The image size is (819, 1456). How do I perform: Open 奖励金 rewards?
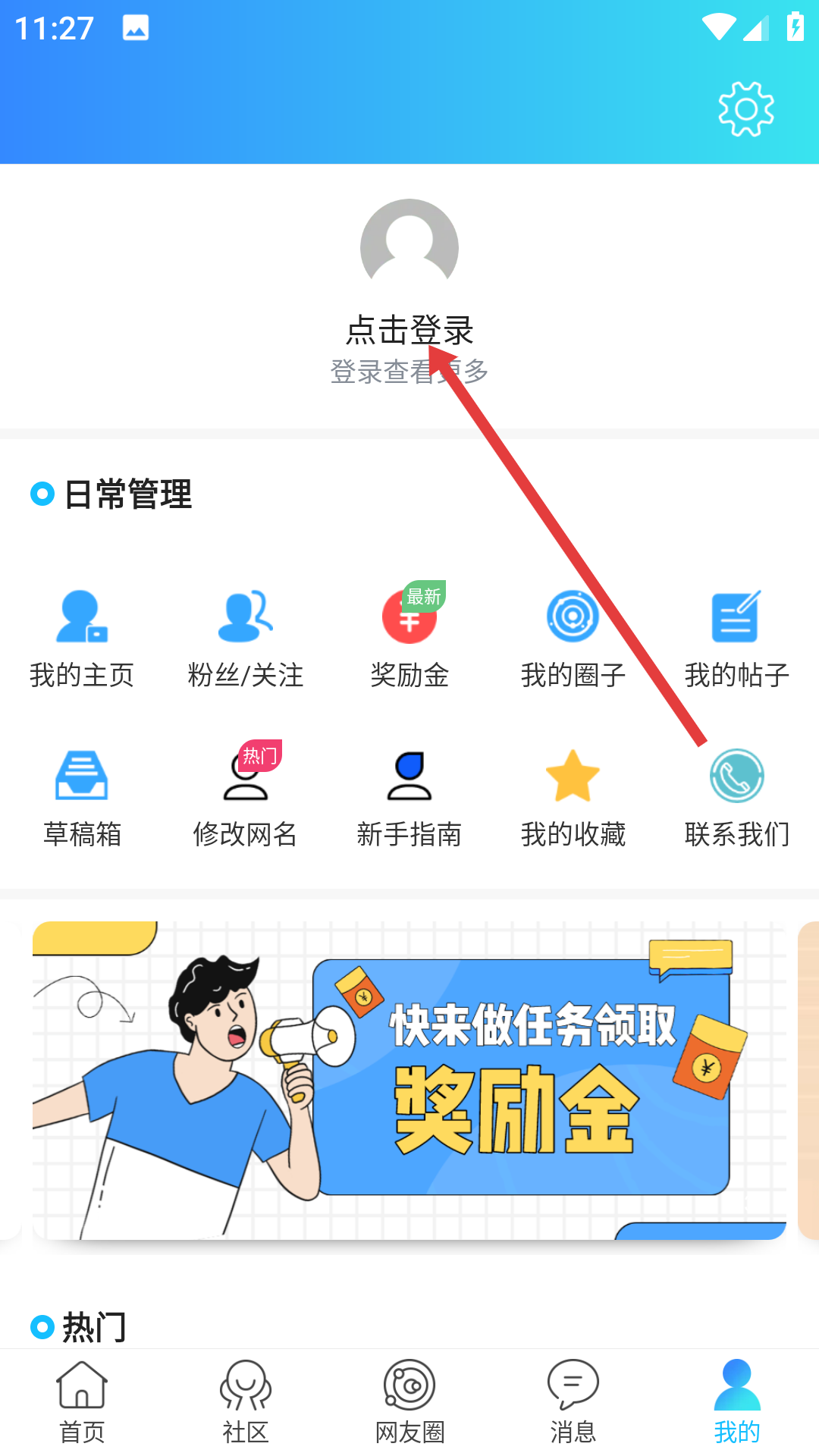[x=409, y=639]
